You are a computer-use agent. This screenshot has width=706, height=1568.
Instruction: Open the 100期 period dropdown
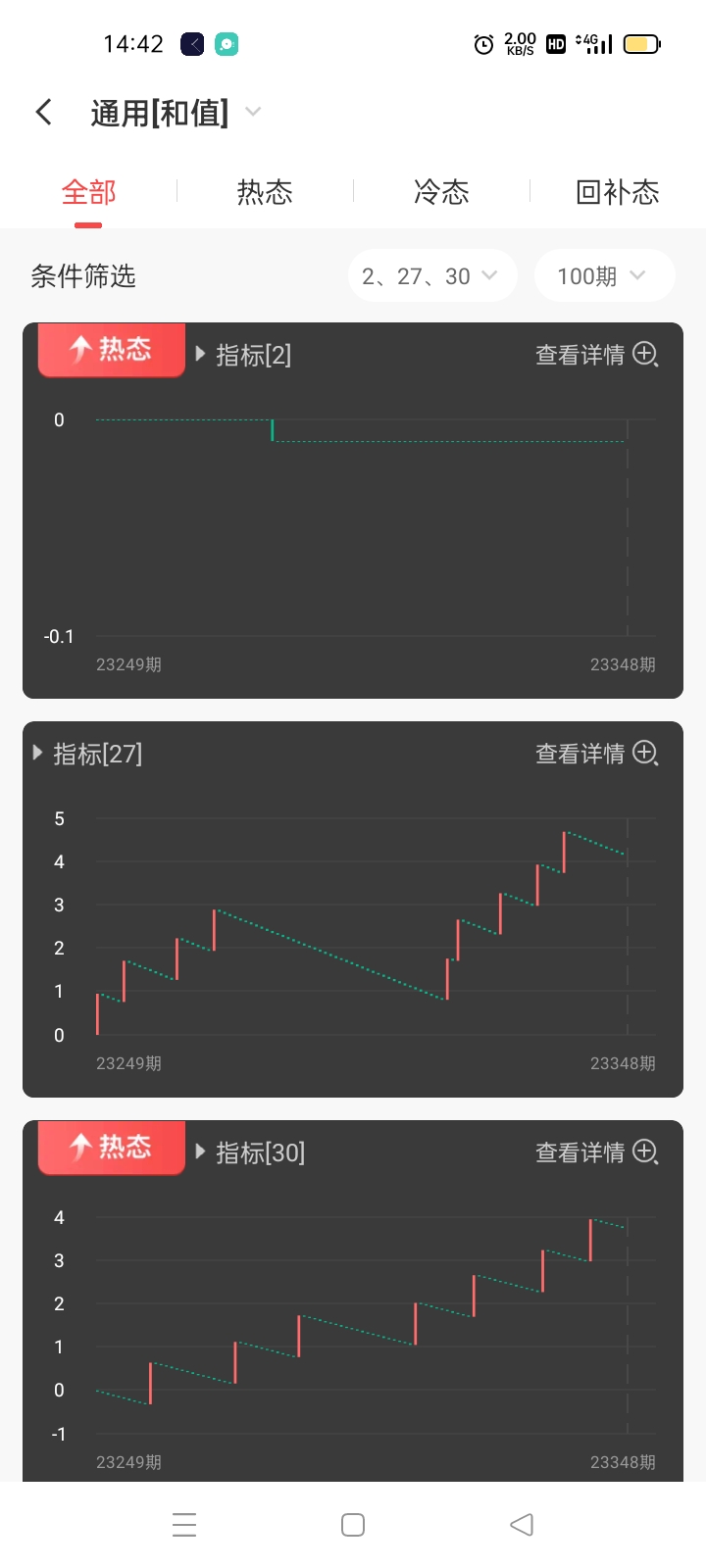(604, 275)
